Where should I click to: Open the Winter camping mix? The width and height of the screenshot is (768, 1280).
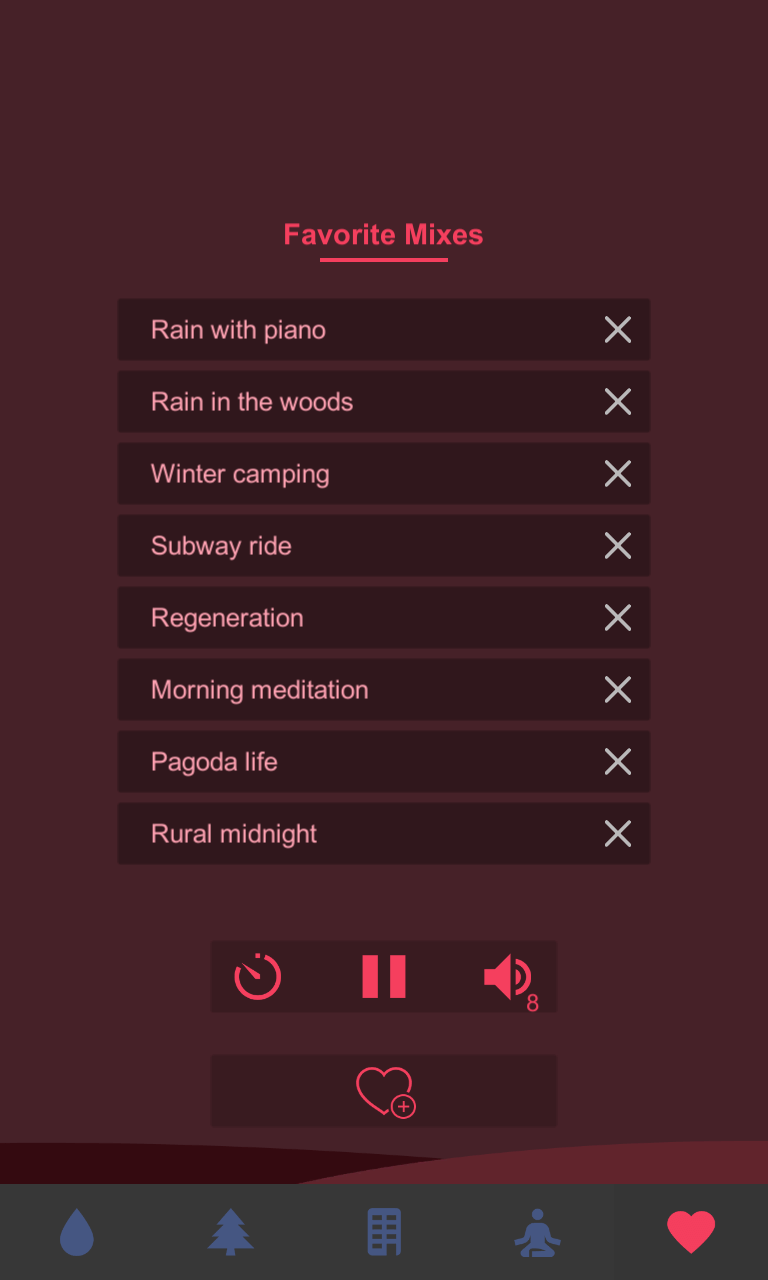(x=384, y=474)
